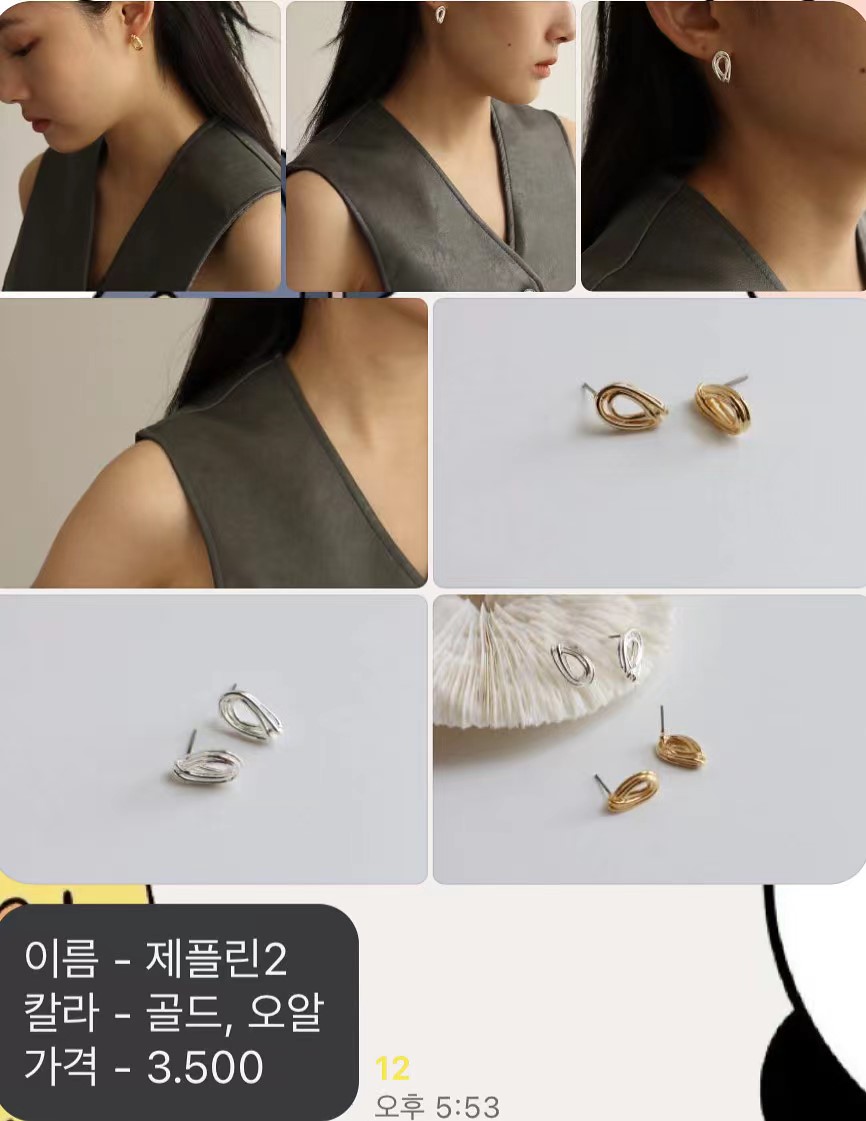View the gold earring pair photo
Screen dimensions: 866x1121
649,442
